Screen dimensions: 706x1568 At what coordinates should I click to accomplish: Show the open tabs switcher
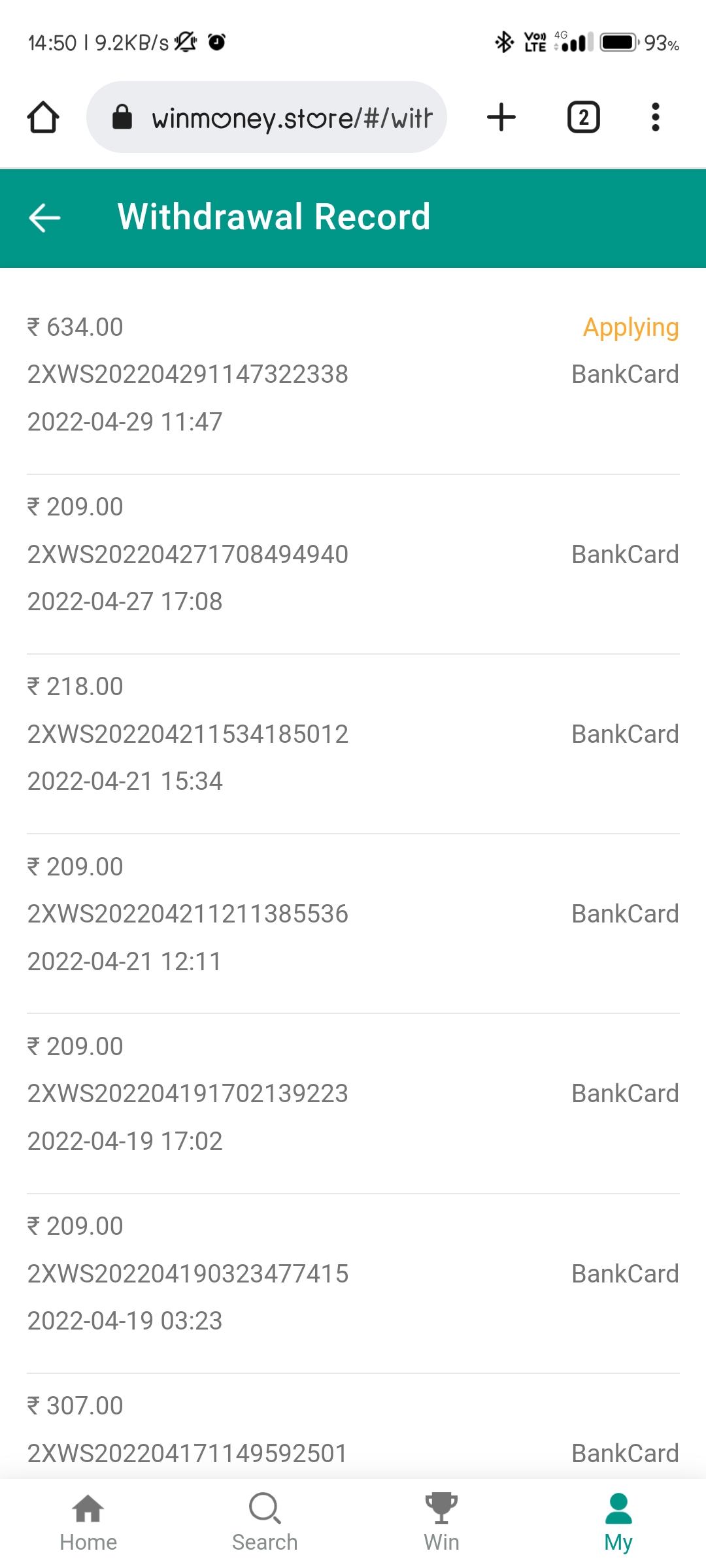tap(583, 118)
